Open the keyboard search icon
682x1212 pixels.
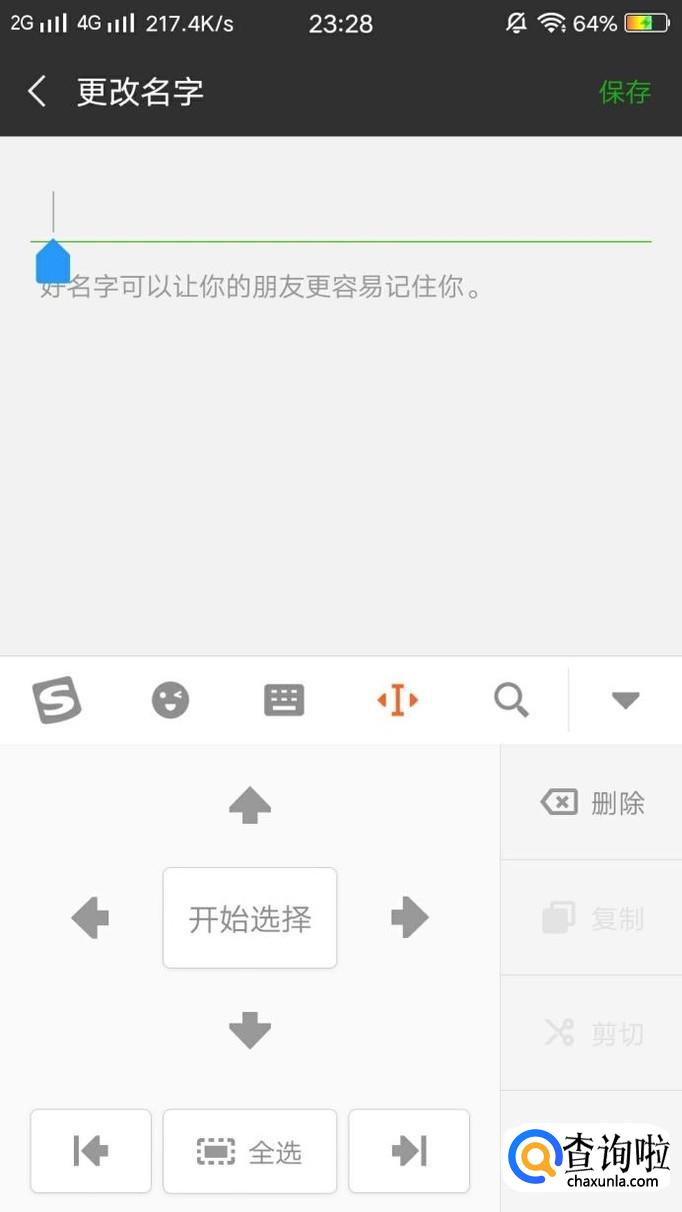[x=511, y=700]
